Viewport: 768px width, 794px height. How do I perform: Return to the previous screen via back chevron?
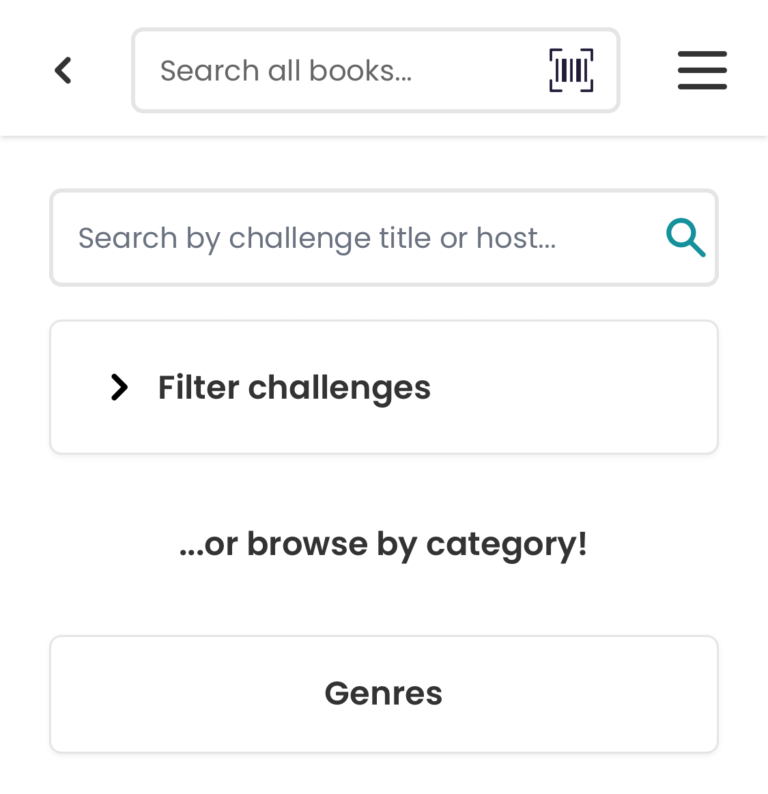pos(62,70)
